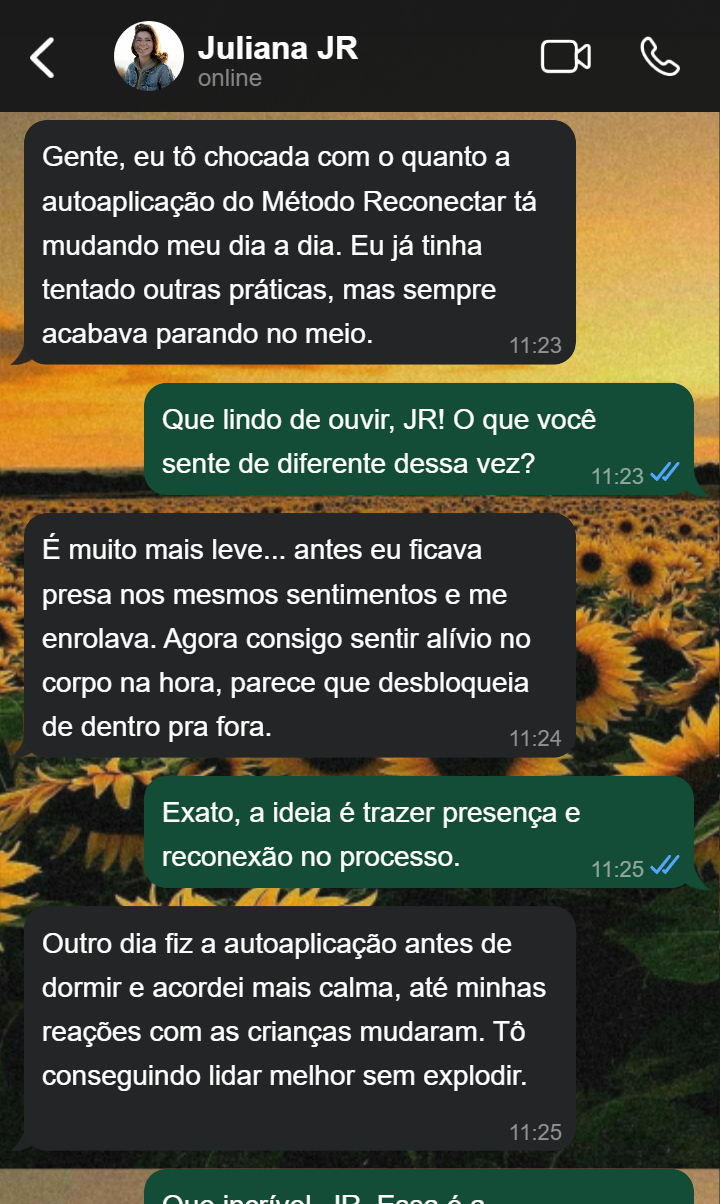
Task: Start a voice call with Juliana JR
Action: coord(660,56)
